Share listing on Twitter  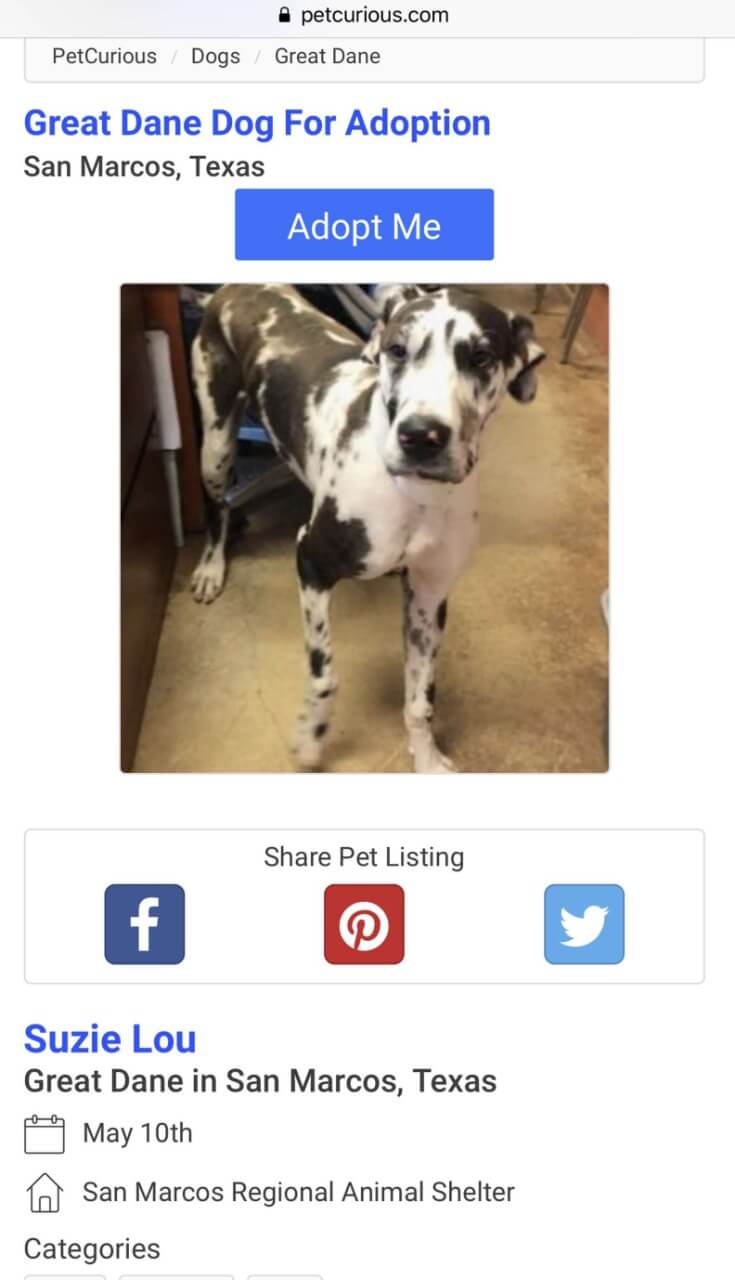point(584,924)
